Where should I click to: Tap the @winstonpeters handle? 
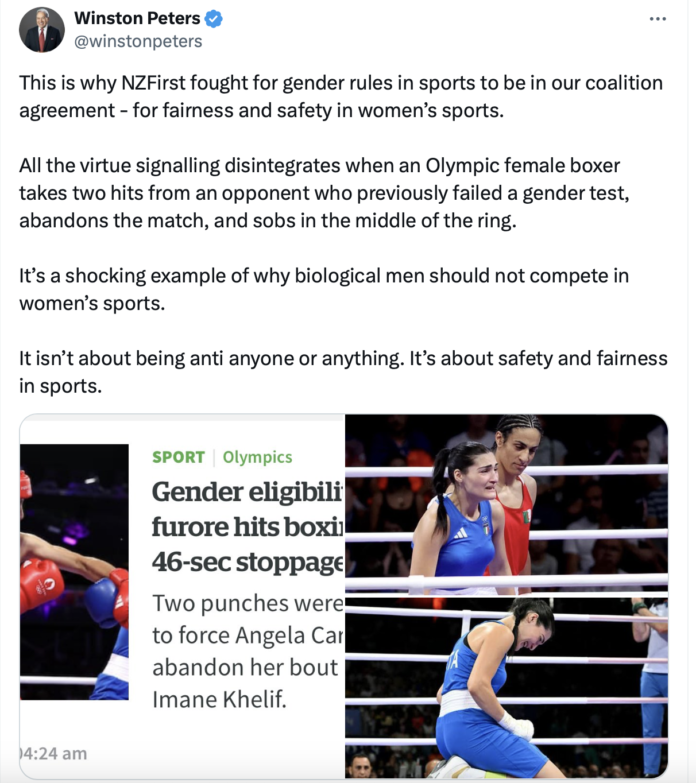tap(137, 41)
